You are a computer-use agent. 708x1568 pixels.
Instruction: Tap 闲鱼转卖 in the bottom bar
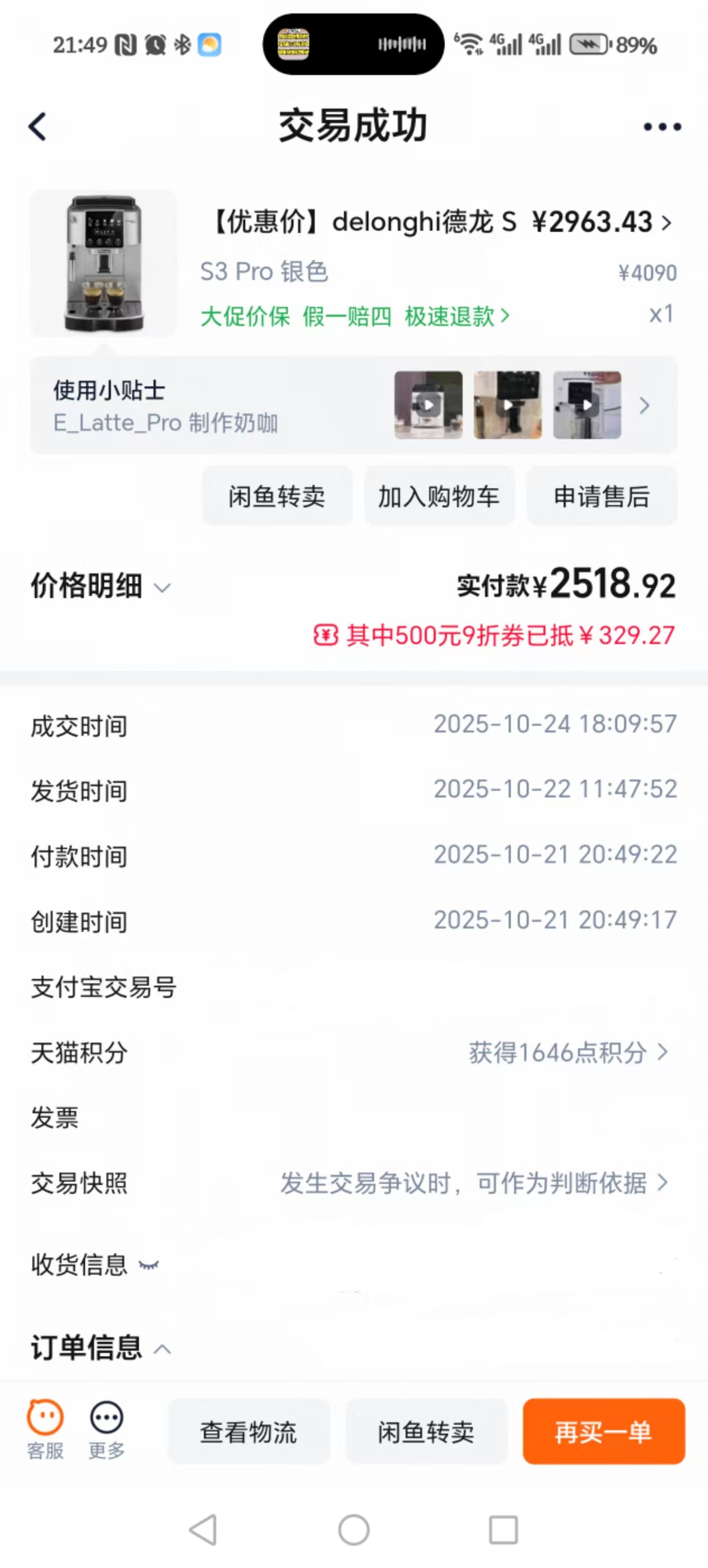pos(426,1432)
